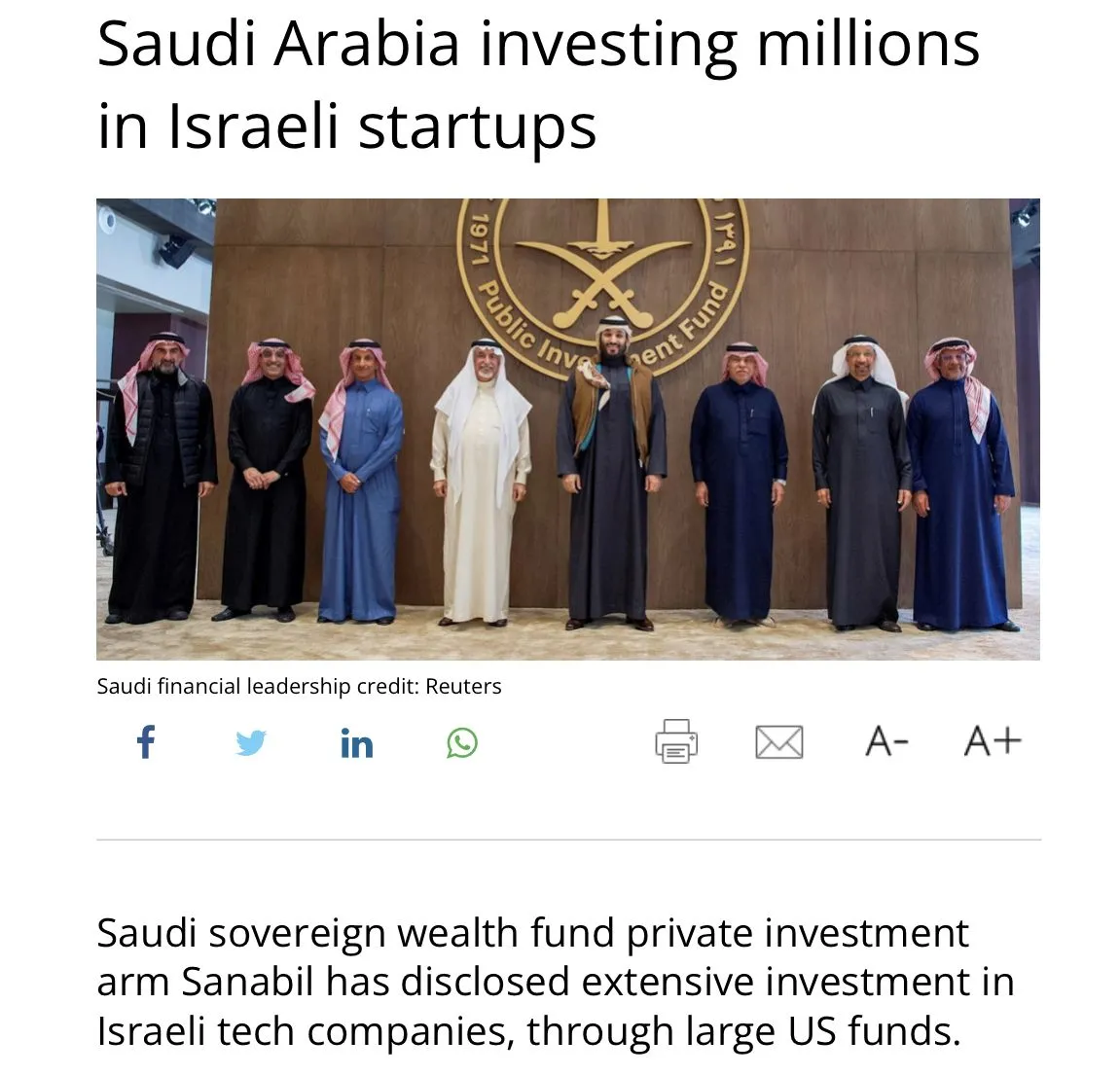This screenshot has width=1120, height=1076.
Task: Share the article via WhatsApp
Action: (x=462, y=743)
